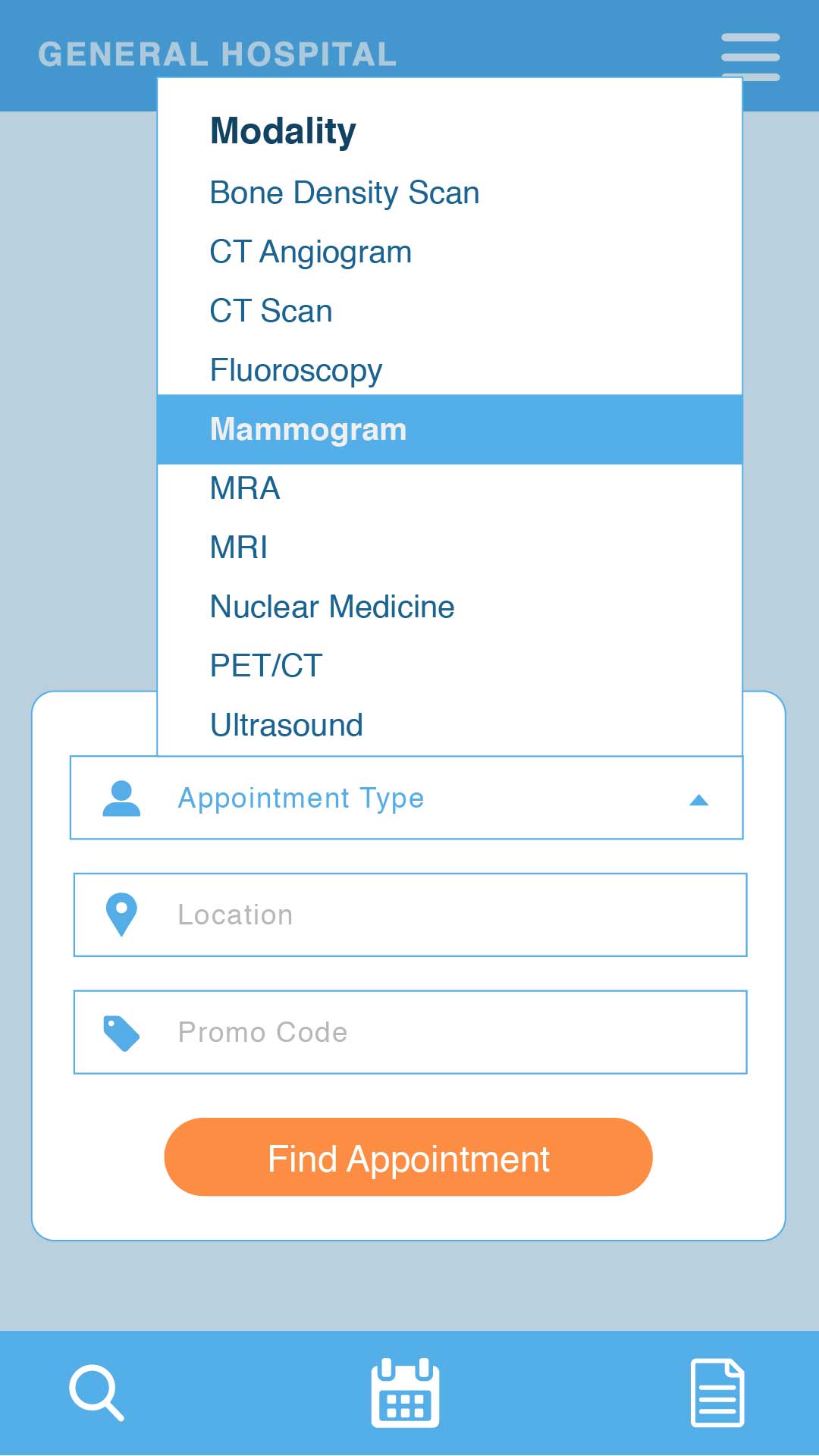
Task: Tap Find Appointment button
Action: click(x=409, y=1157)
